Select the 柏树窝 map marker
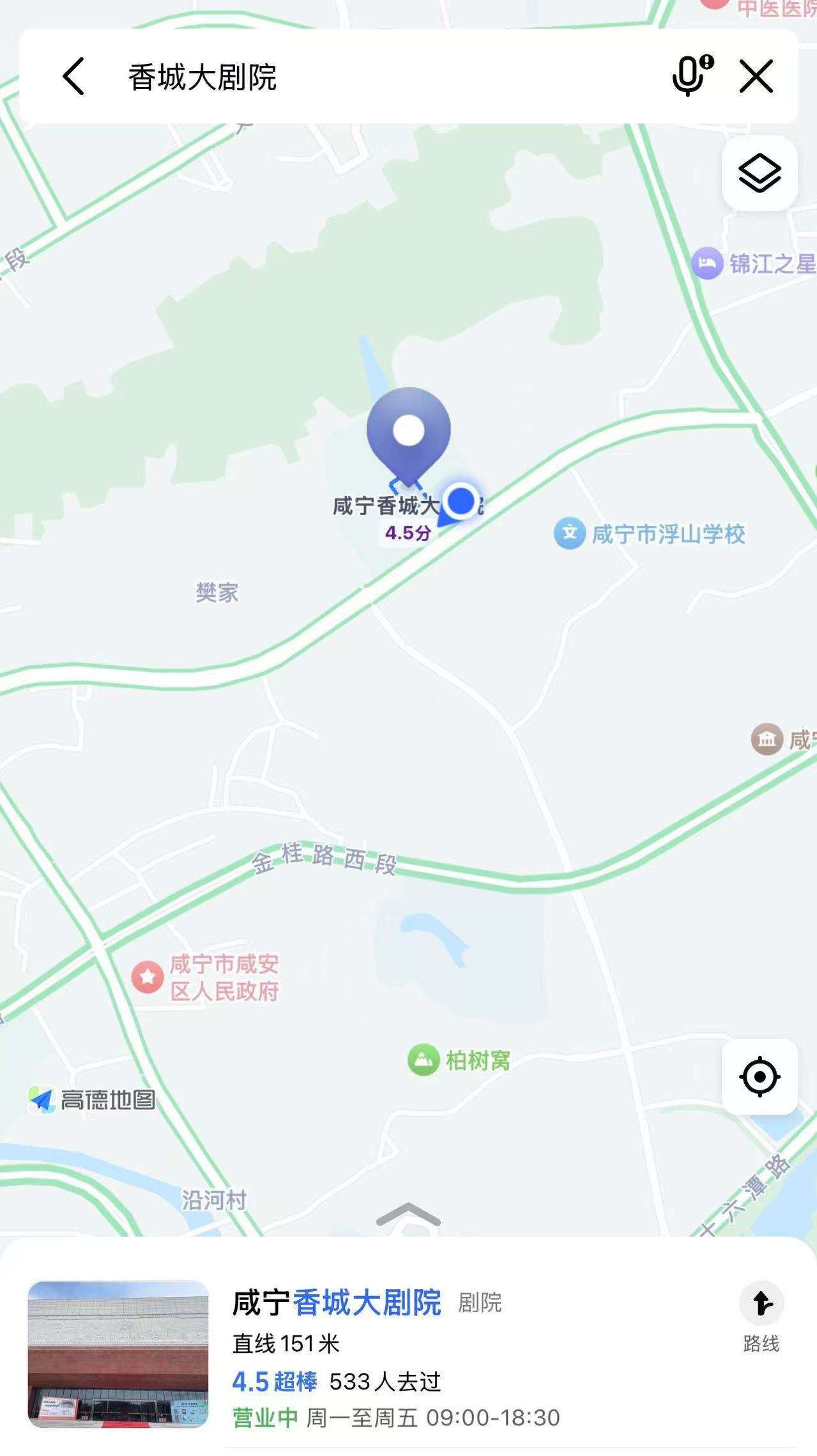 point(424,1060)
